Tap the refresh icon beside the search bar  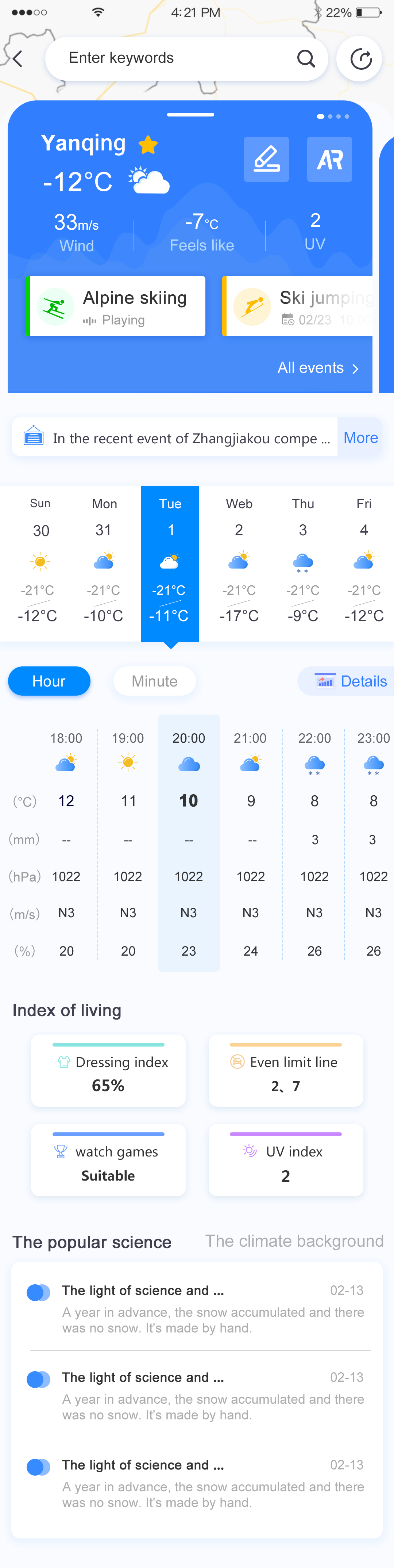coord(360,59)
